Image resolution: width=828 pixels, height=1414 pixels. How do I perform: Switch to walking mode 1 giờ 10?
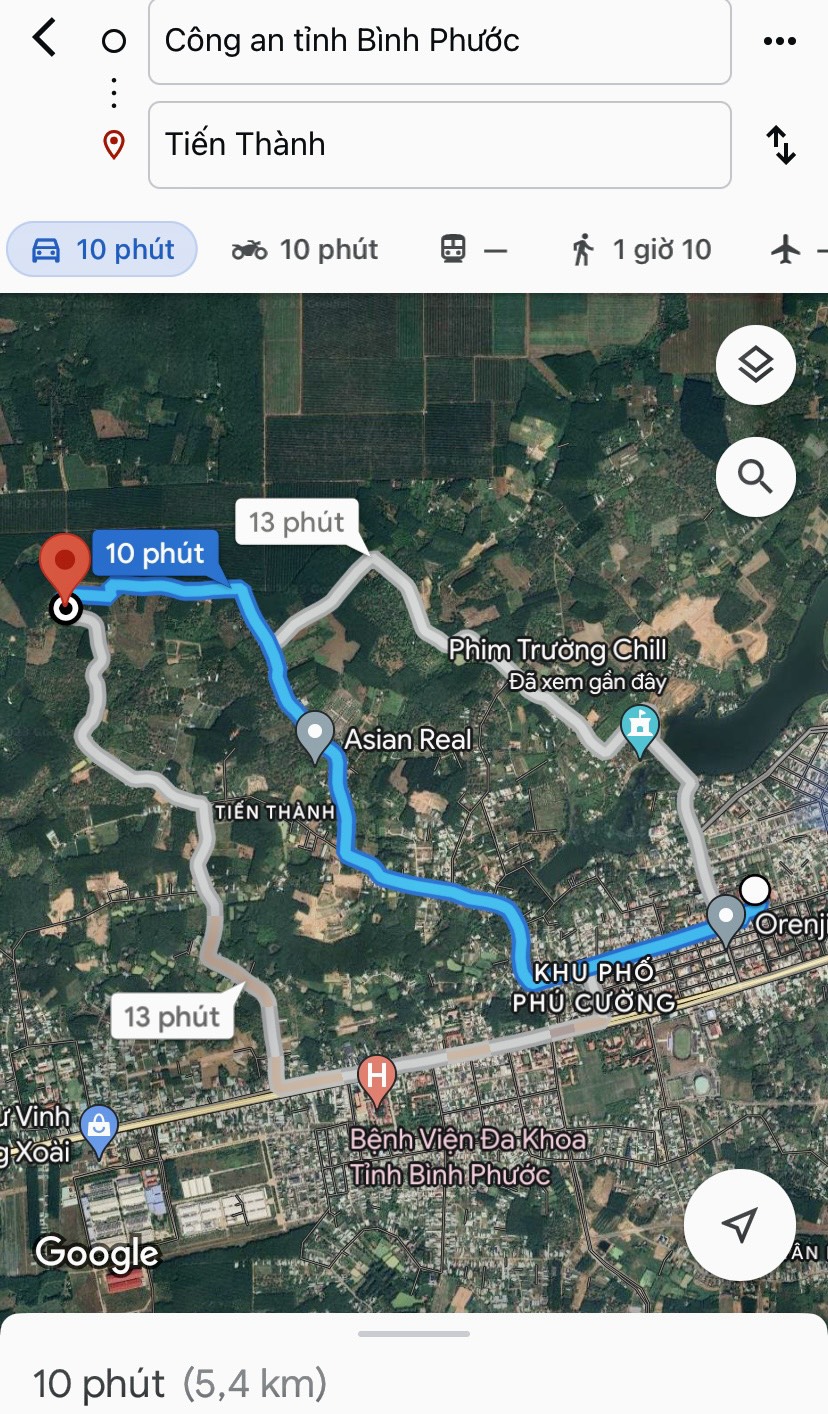click(641, 249)
